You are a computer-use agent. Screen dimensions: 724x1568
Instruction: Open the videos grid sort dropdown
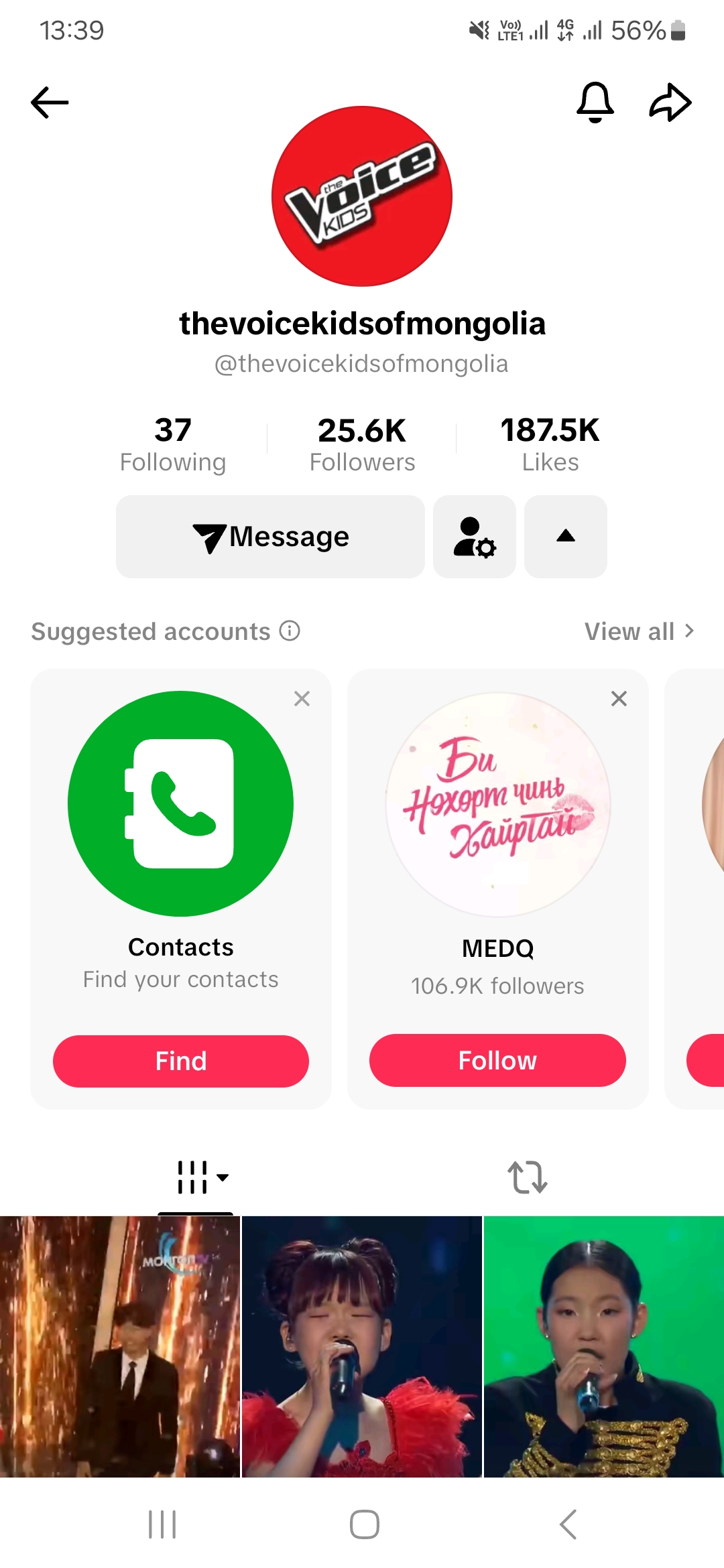202,1177
